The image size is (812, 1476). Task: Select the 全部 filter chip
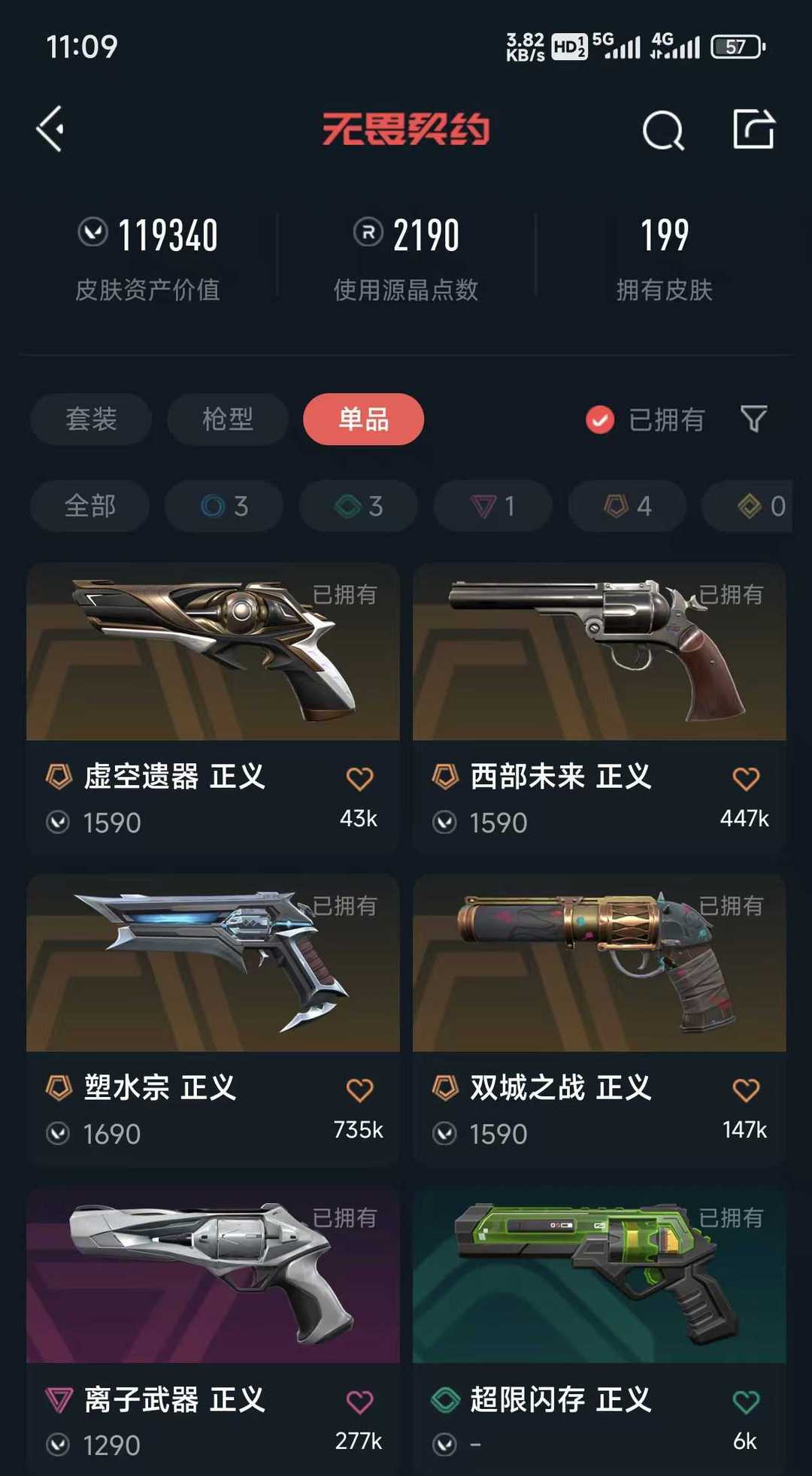90,506
